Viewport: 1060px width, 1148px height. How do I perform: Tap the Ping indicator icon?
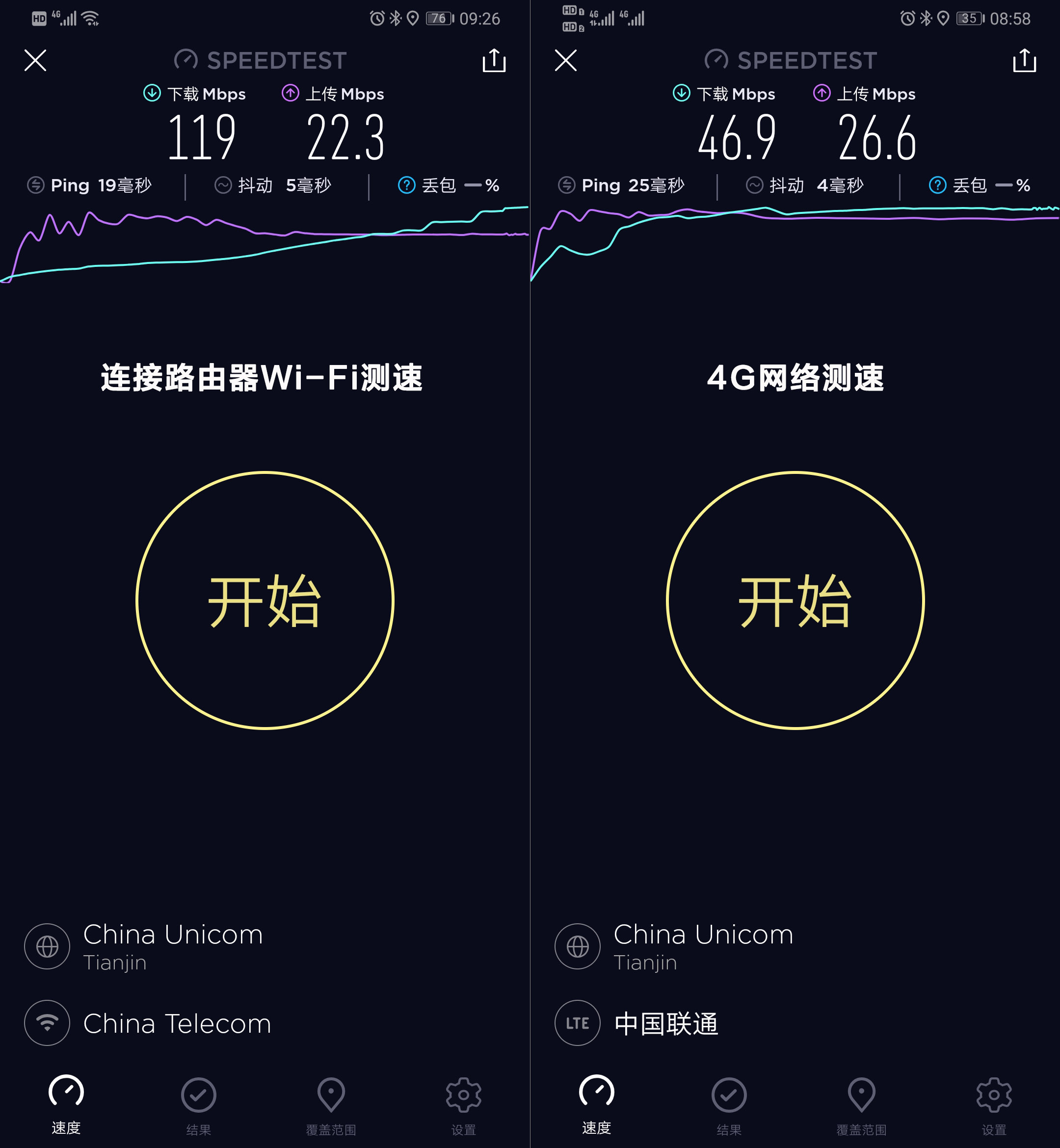tap(35, 184)
